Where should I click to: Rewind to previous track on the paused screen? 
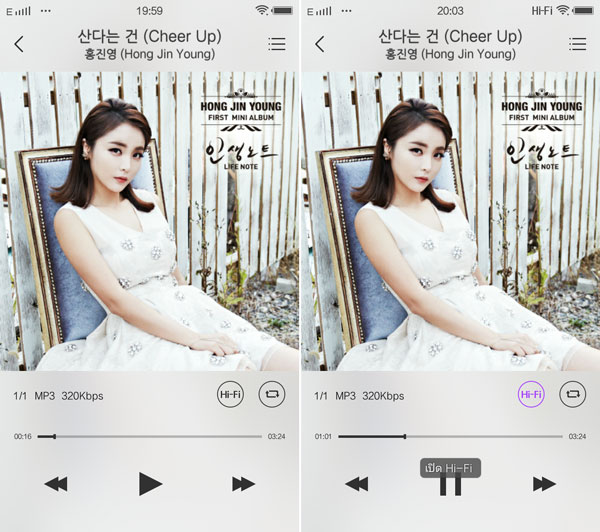56,484
